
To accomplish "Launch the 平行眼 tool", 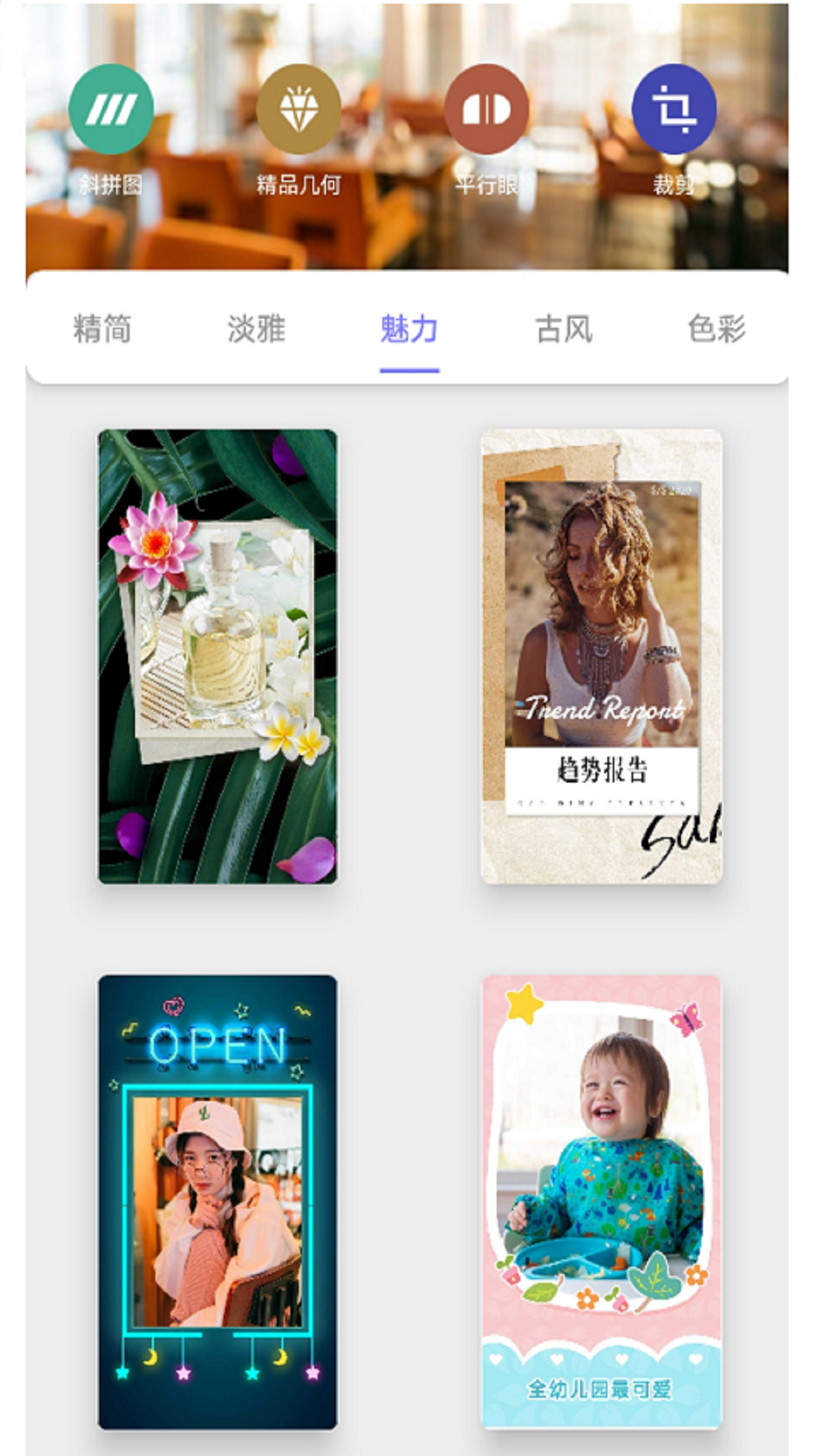I will point(486,110).
